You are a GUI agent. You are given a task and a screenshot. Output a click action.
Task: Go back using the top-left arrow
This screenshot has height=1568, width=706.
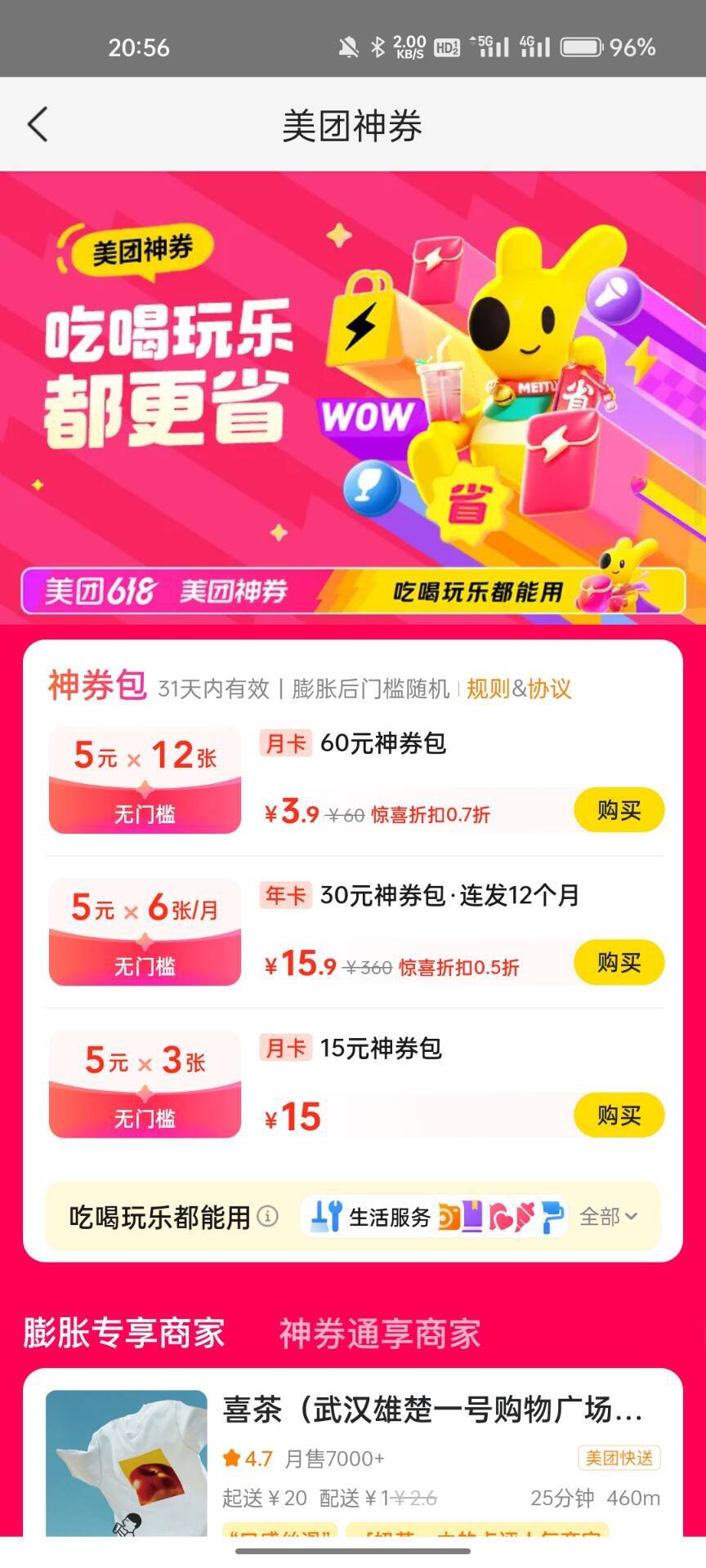(x=38, y=125)
